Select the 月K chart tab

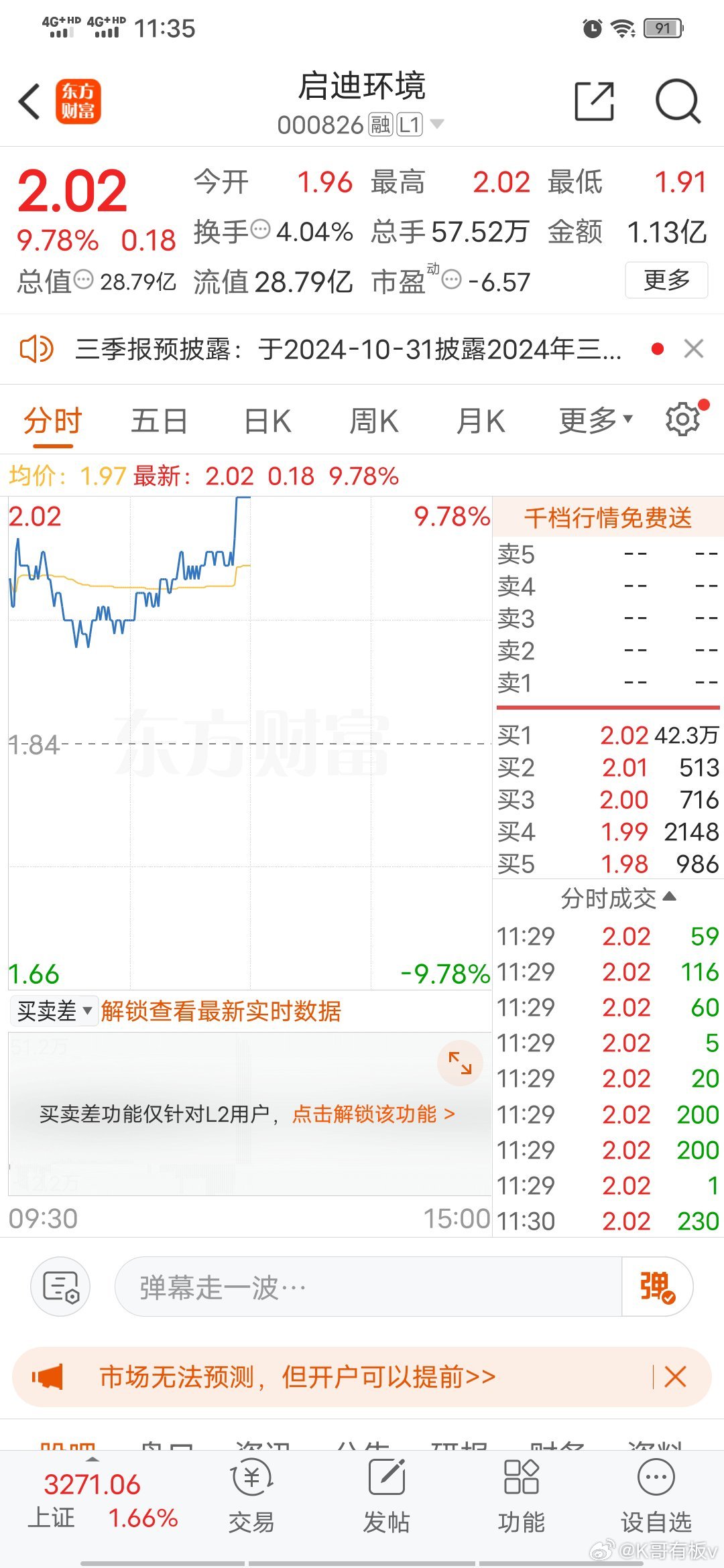[x=481, y=421]
